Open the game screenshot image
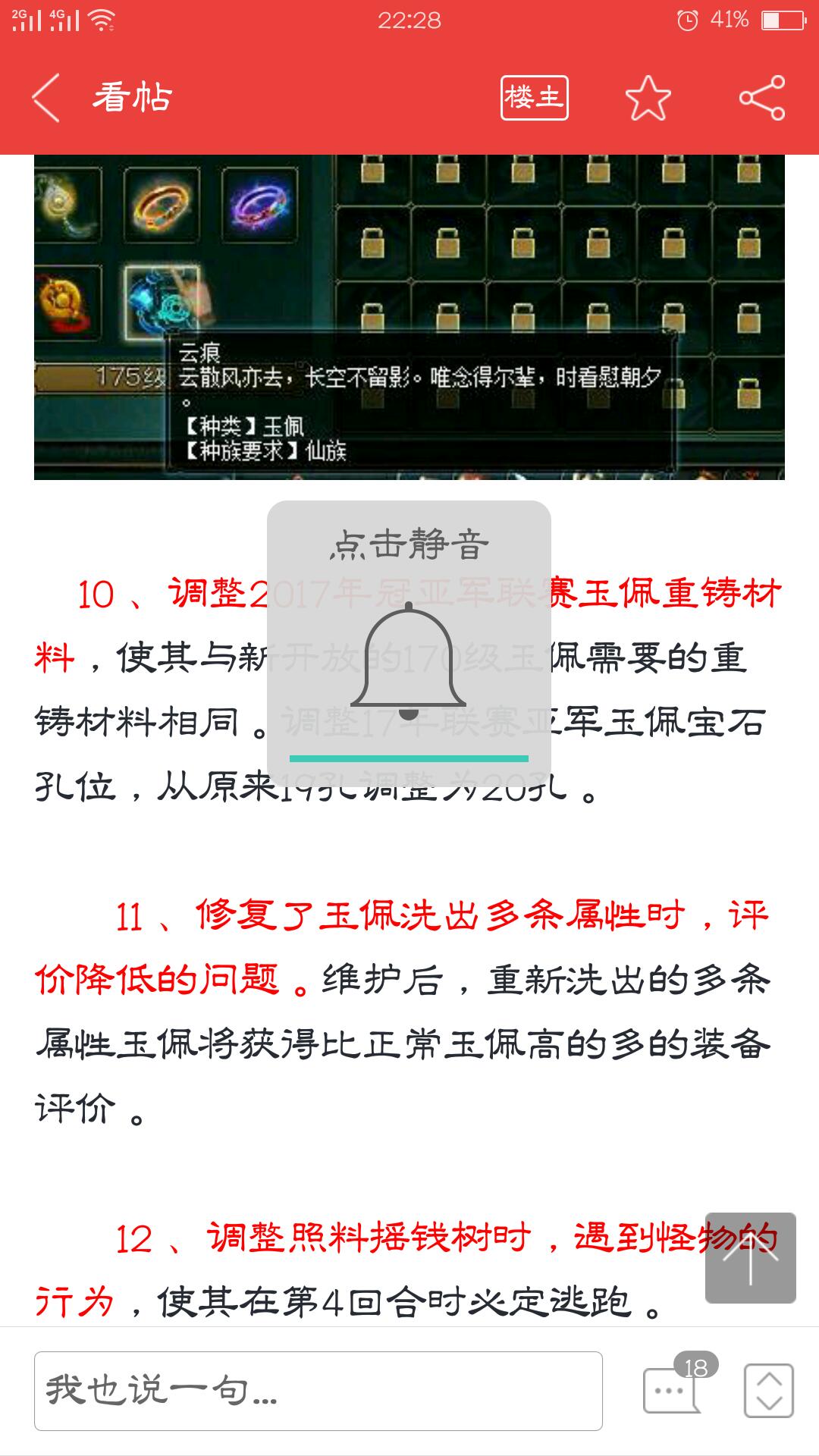 click(409, 317)
